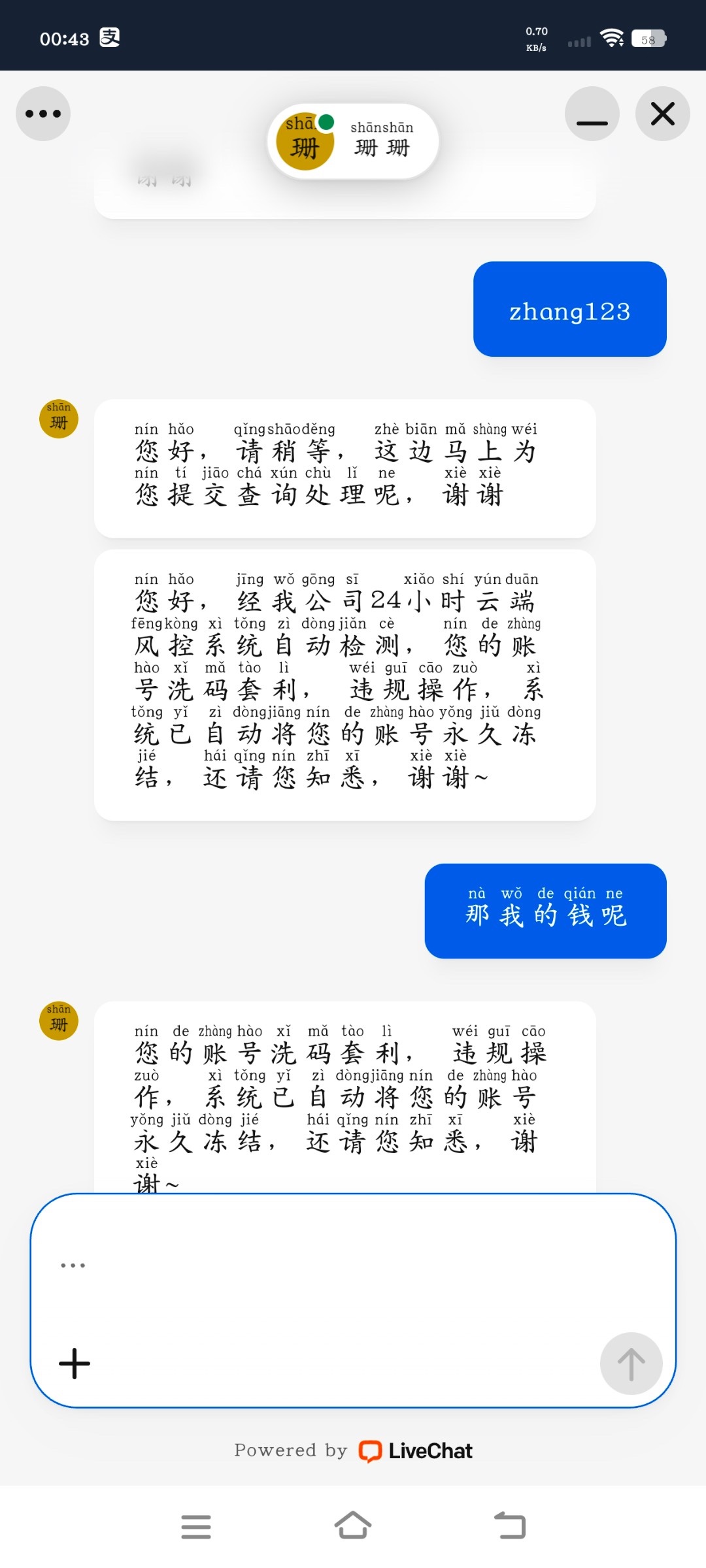Close the chat with the X button
The width and height of the screenshot is (706, 1568).
tap(662, 114)
